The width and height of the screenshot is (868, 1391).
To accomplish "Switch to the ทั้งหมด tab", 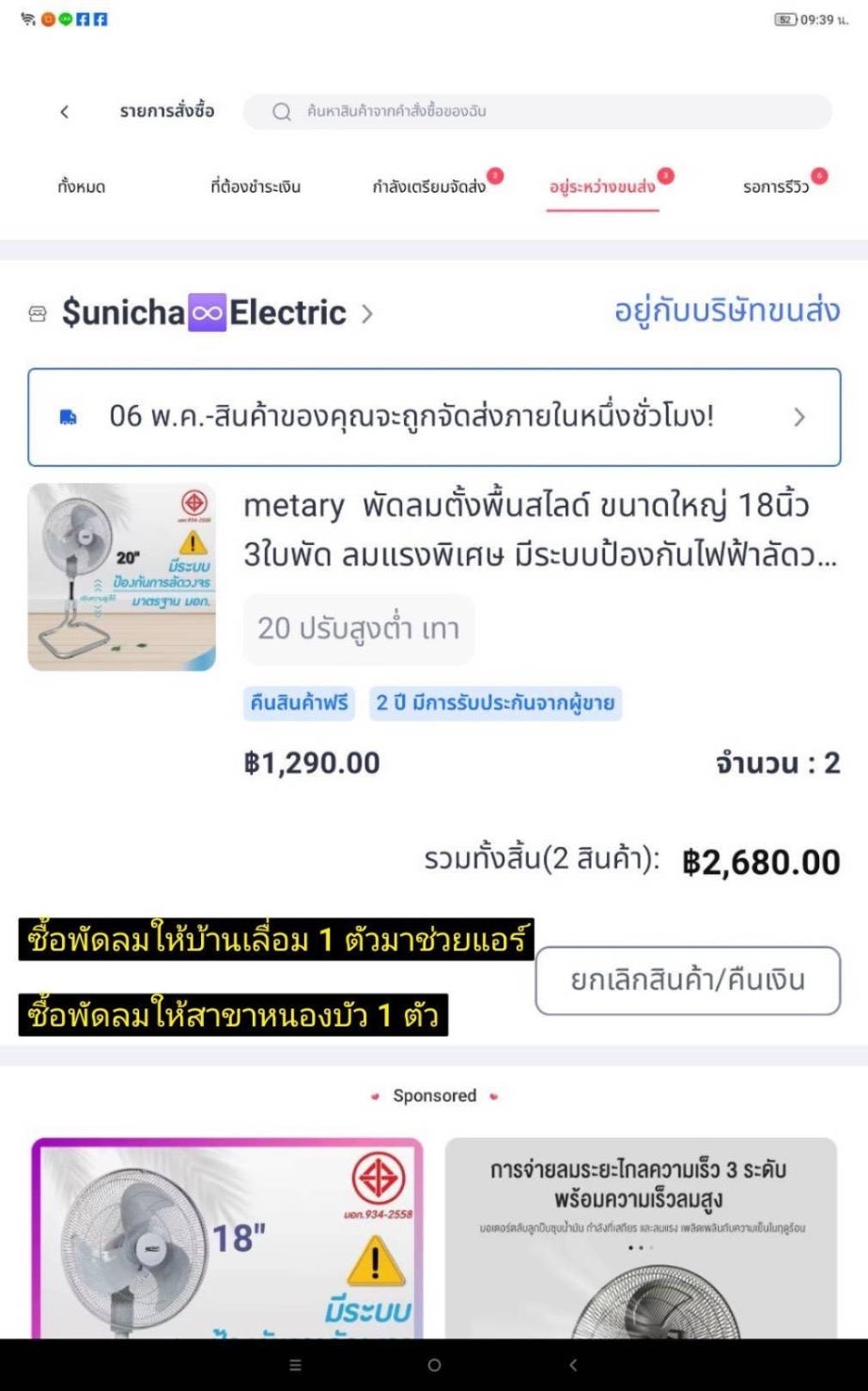I will point(81,187).
